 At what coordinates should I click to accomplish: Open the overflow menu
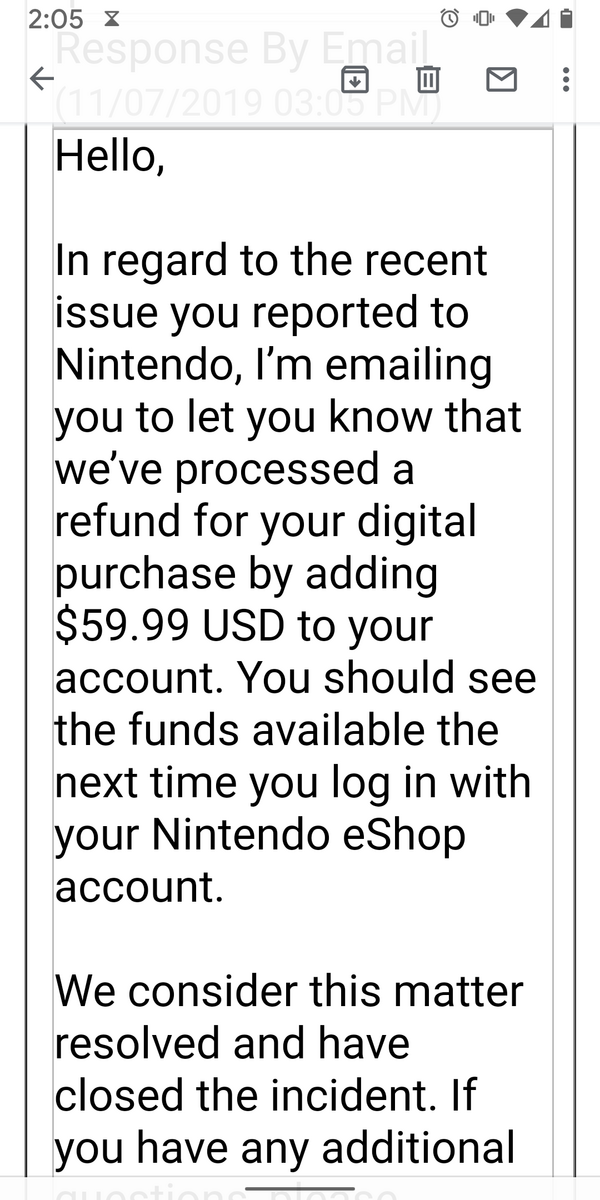567,79
